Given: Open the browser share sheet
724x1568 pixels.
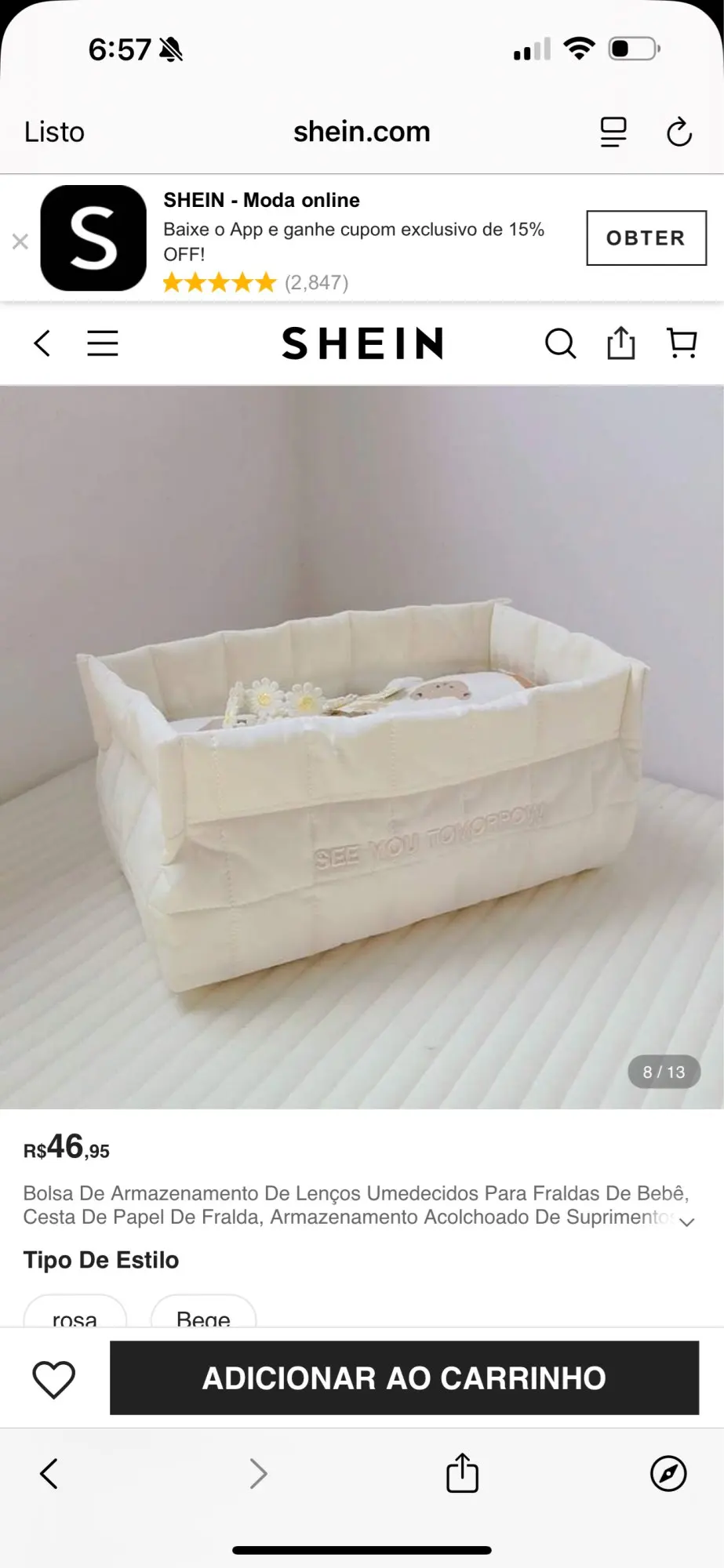Looking at the screenshot, I should [x=462, y=1474].
